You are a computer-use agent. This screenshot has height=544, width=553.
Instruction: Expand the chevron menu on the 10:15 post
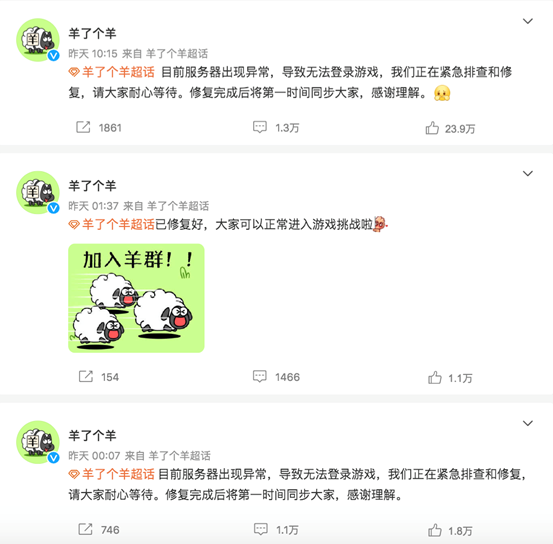click(527, 21)
